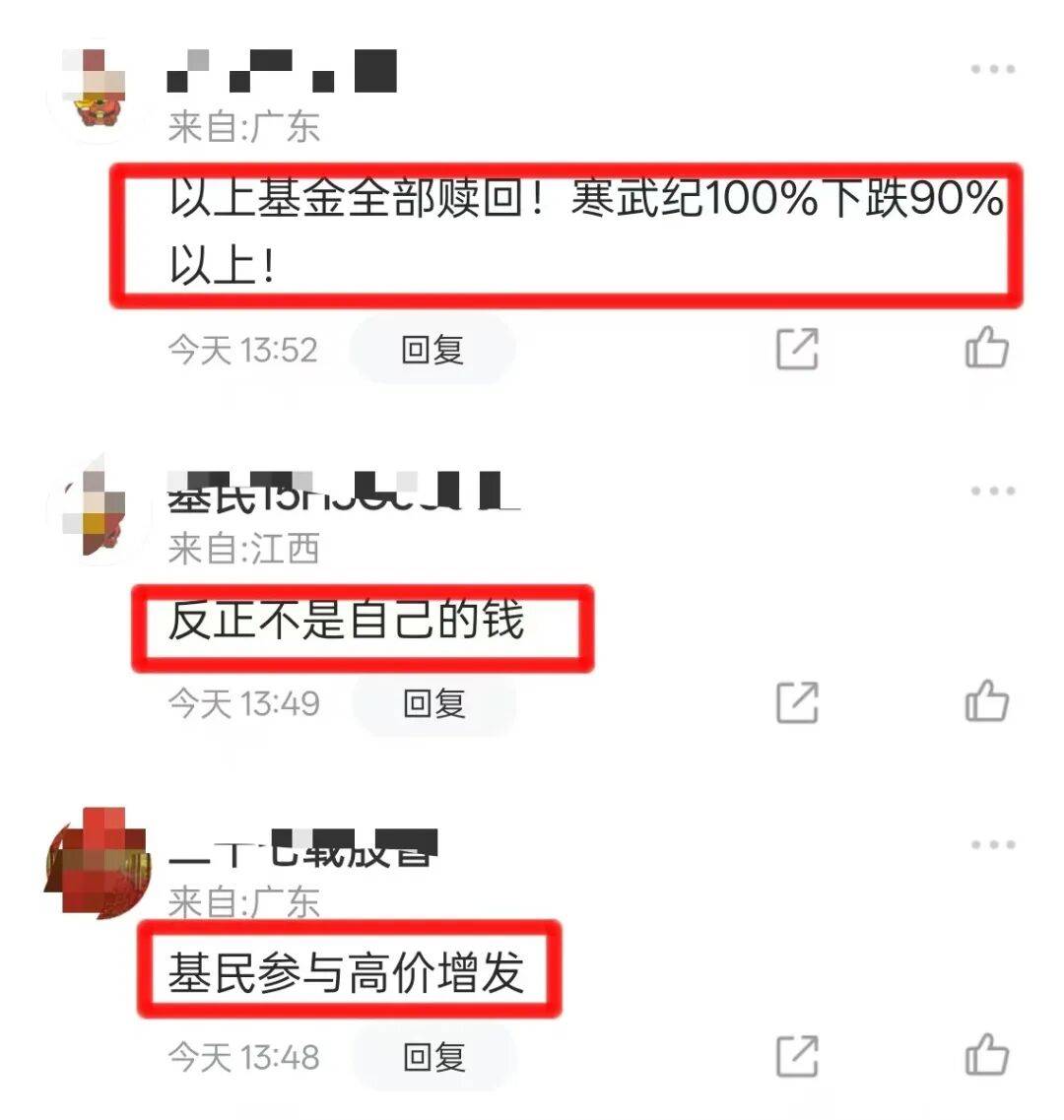
Task: Like the comment posted at 13:48
Action: click(986, 1055)
